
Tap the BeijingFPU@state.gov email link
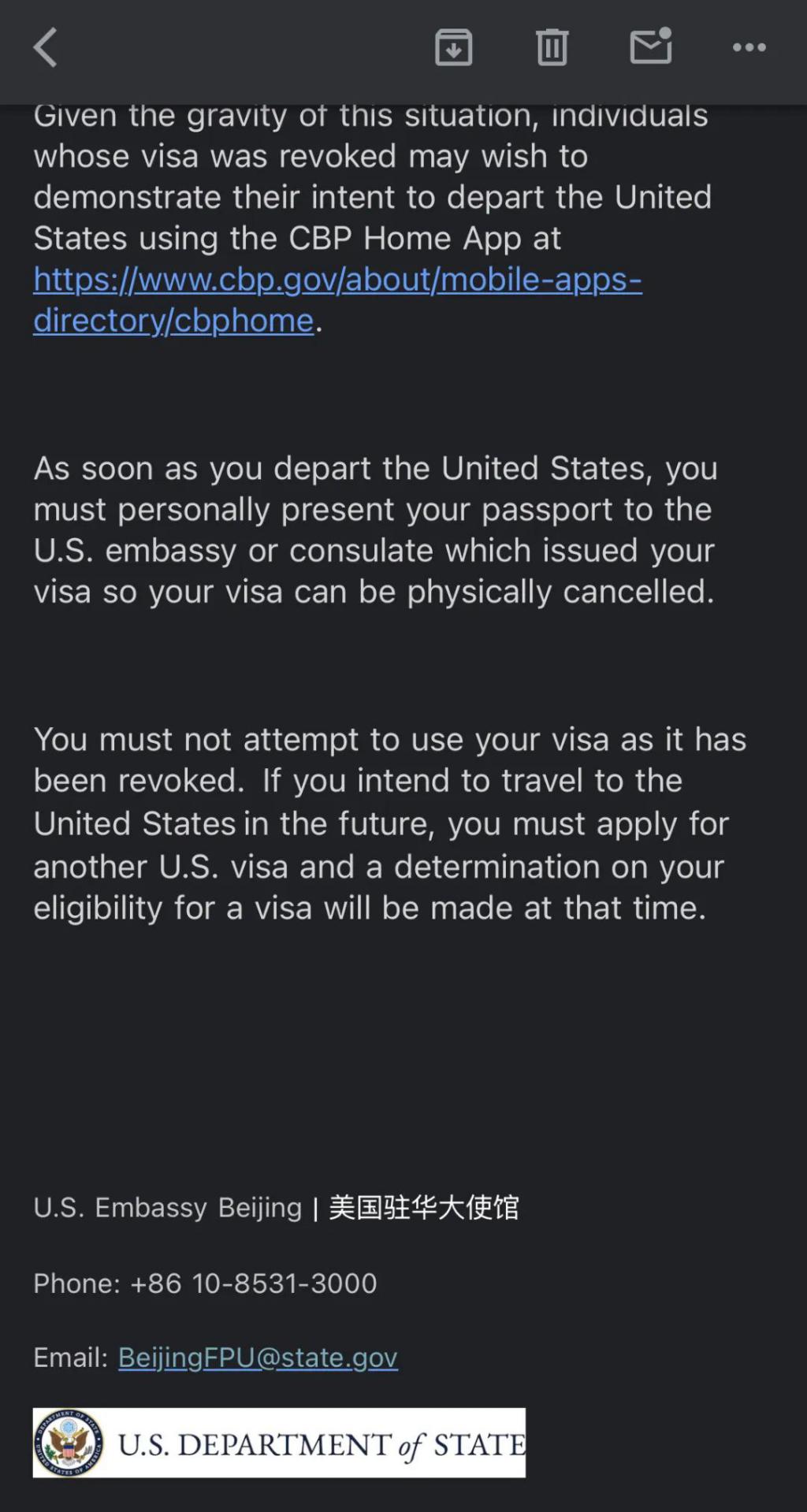pos(258,1358)
